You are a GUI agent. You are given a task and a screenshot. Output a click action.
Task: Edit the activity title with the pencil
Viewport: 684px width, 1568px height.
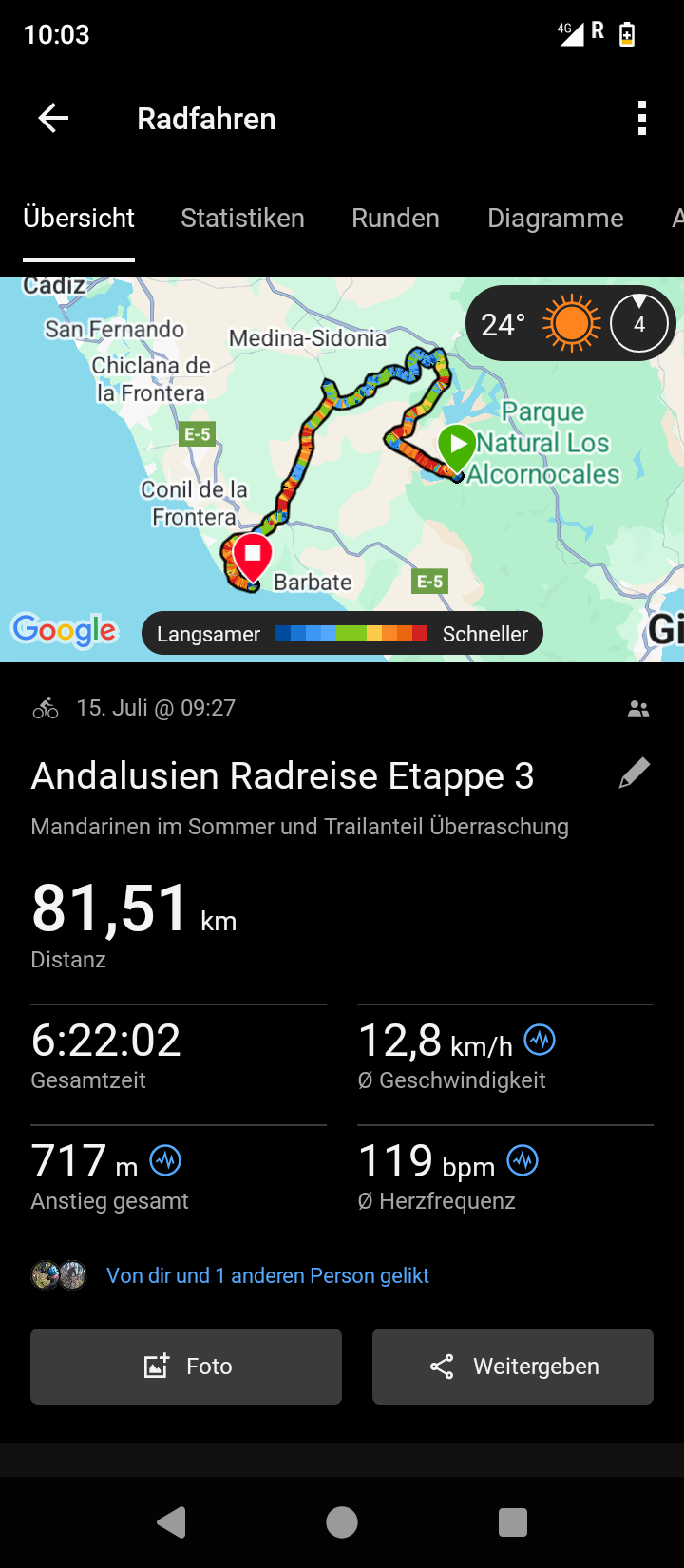pos(634,774)
